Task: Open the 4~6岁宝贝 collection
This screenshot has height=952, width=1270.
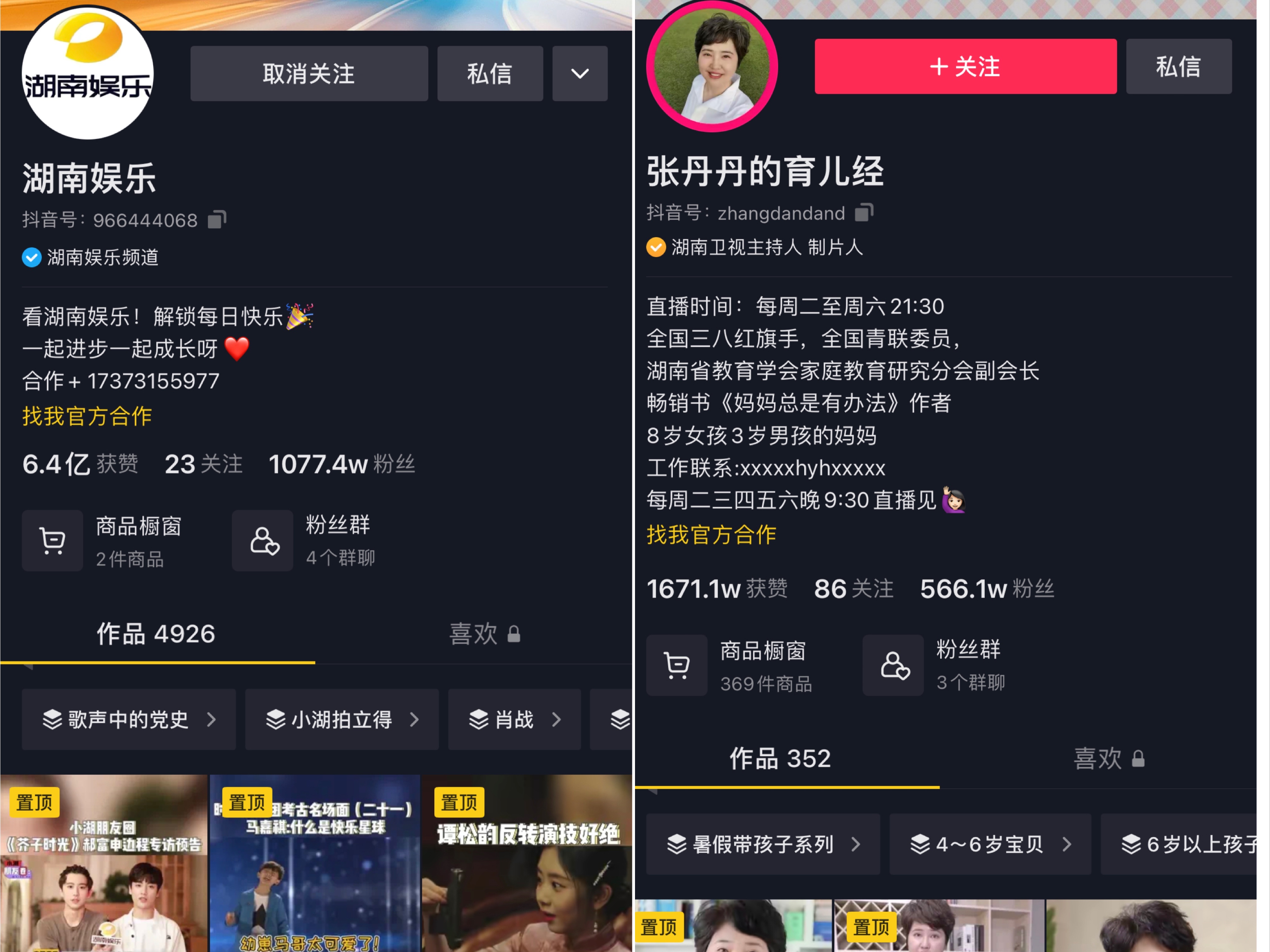Action: coord(990,844)
